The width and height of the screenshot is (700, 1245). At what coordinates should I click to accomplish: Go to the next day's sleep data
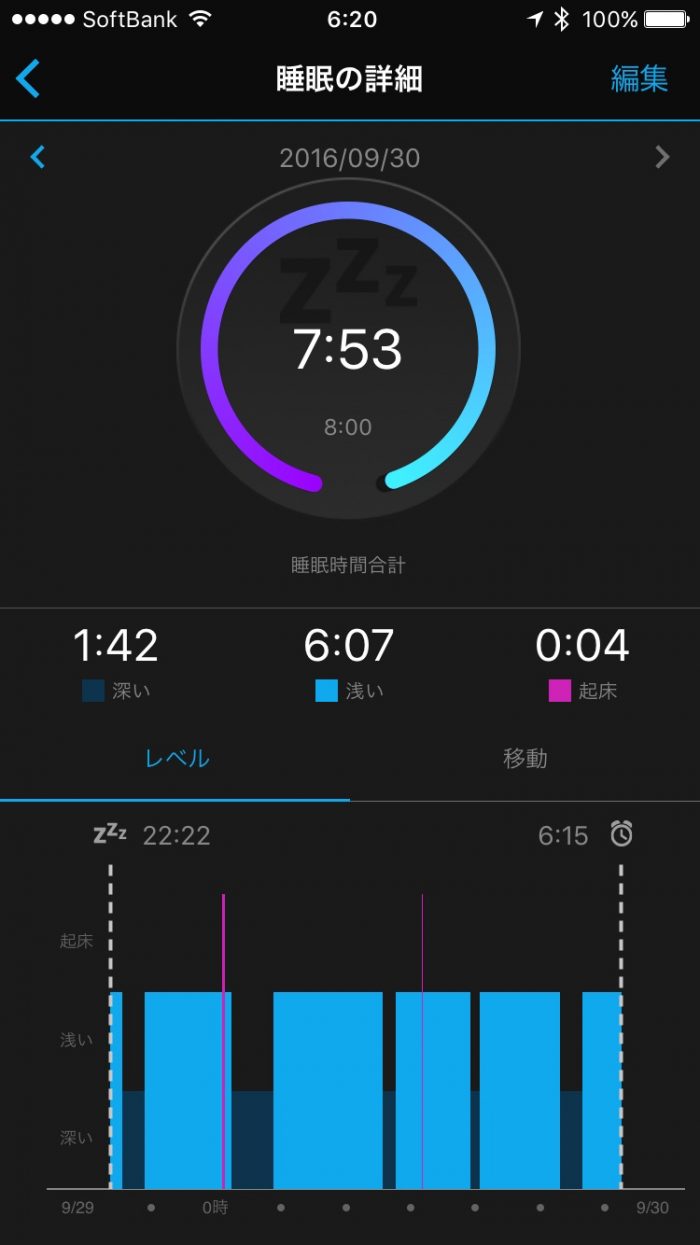point(662,157)
